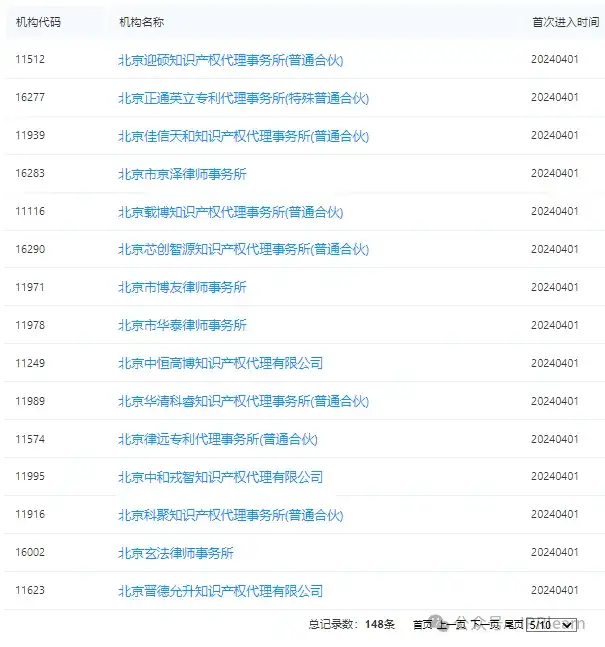Open 北京迎硕知识产权代理事务所(普通合伙)

click(230, 60)
